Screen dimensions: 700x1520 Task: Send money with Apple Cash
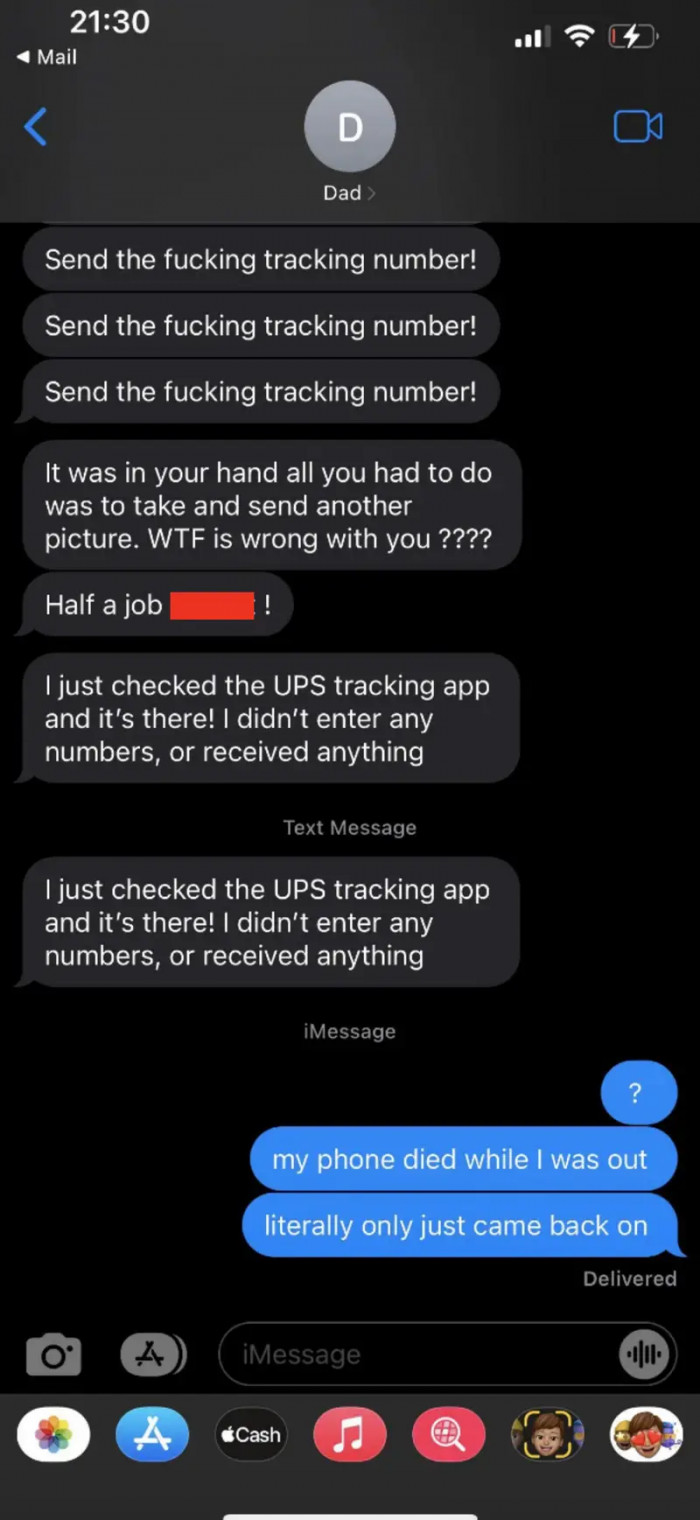coord(251,1435)
